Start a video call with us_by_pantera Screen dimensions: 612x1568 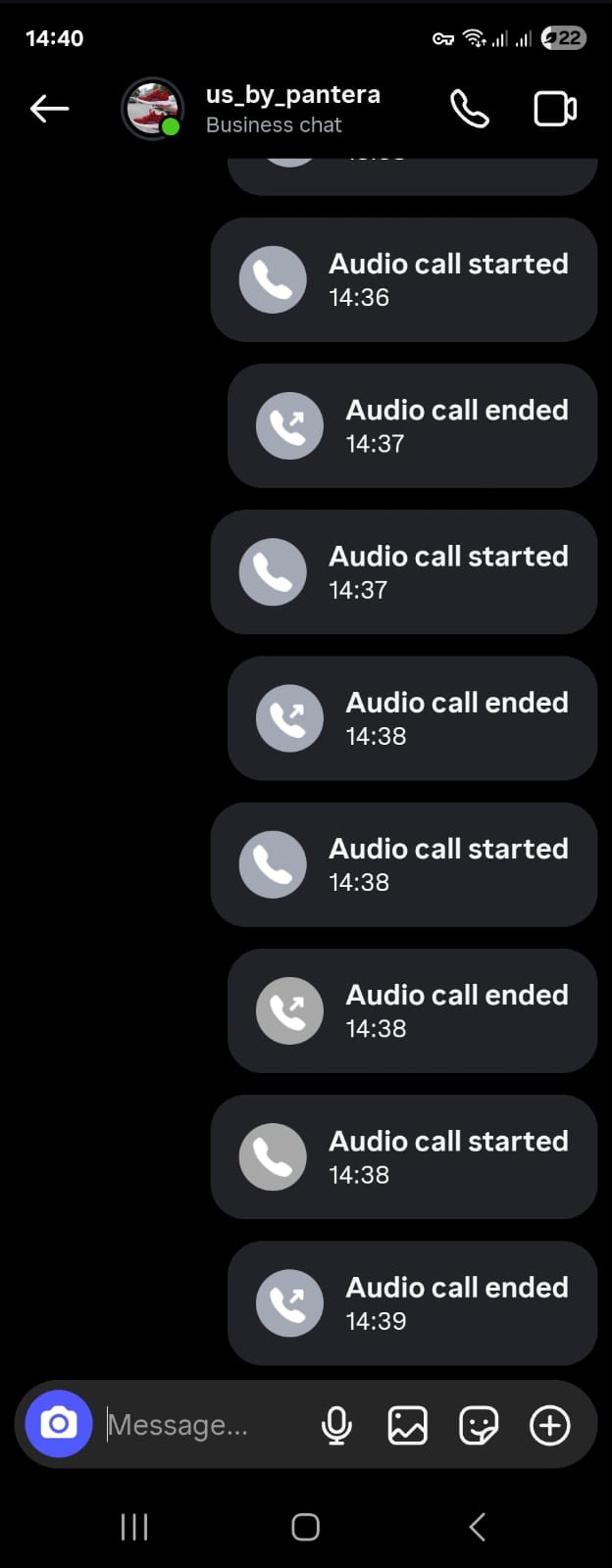click(x=554, y=109)
